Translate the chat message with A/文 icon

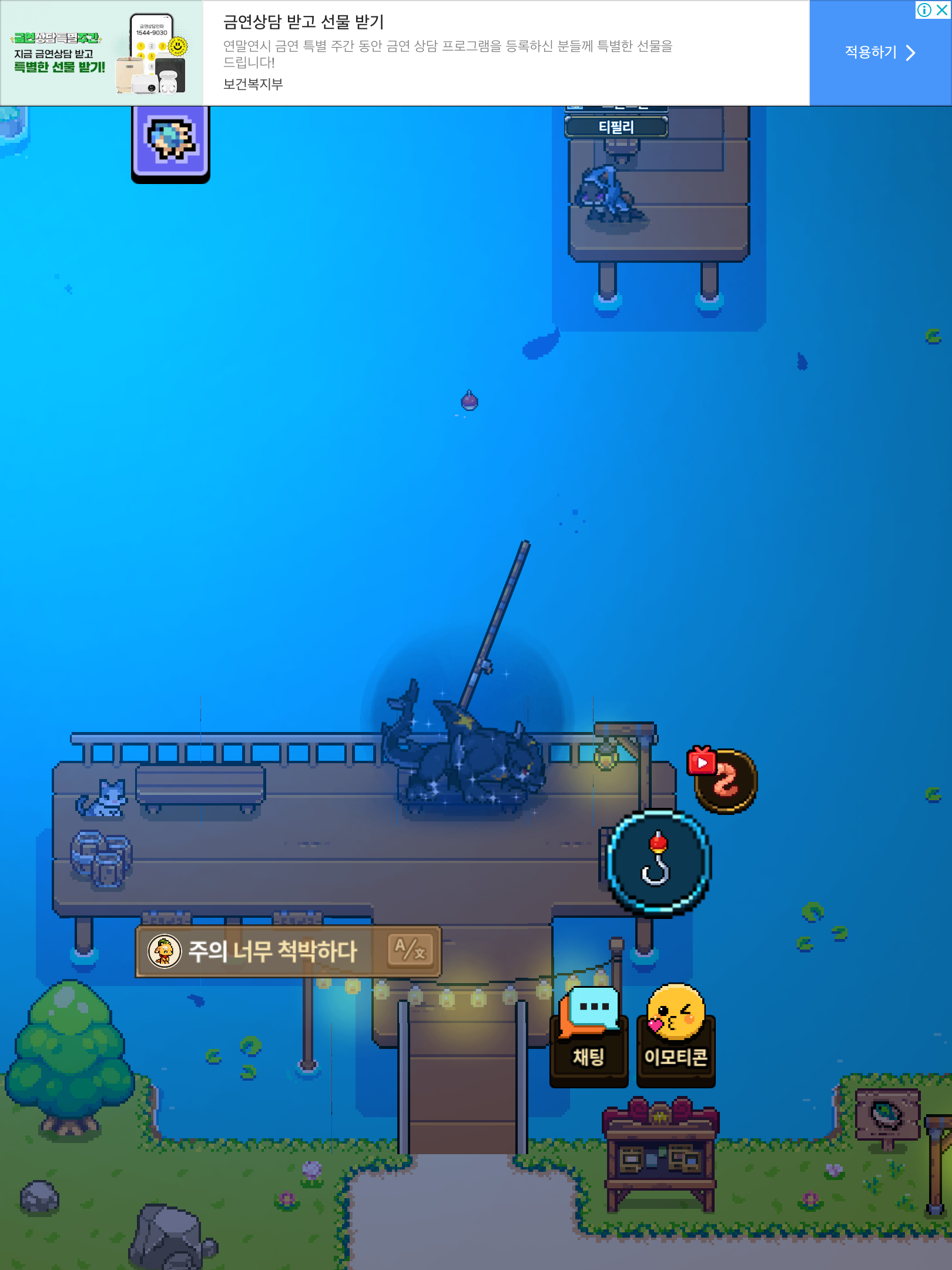pos(411,950)
